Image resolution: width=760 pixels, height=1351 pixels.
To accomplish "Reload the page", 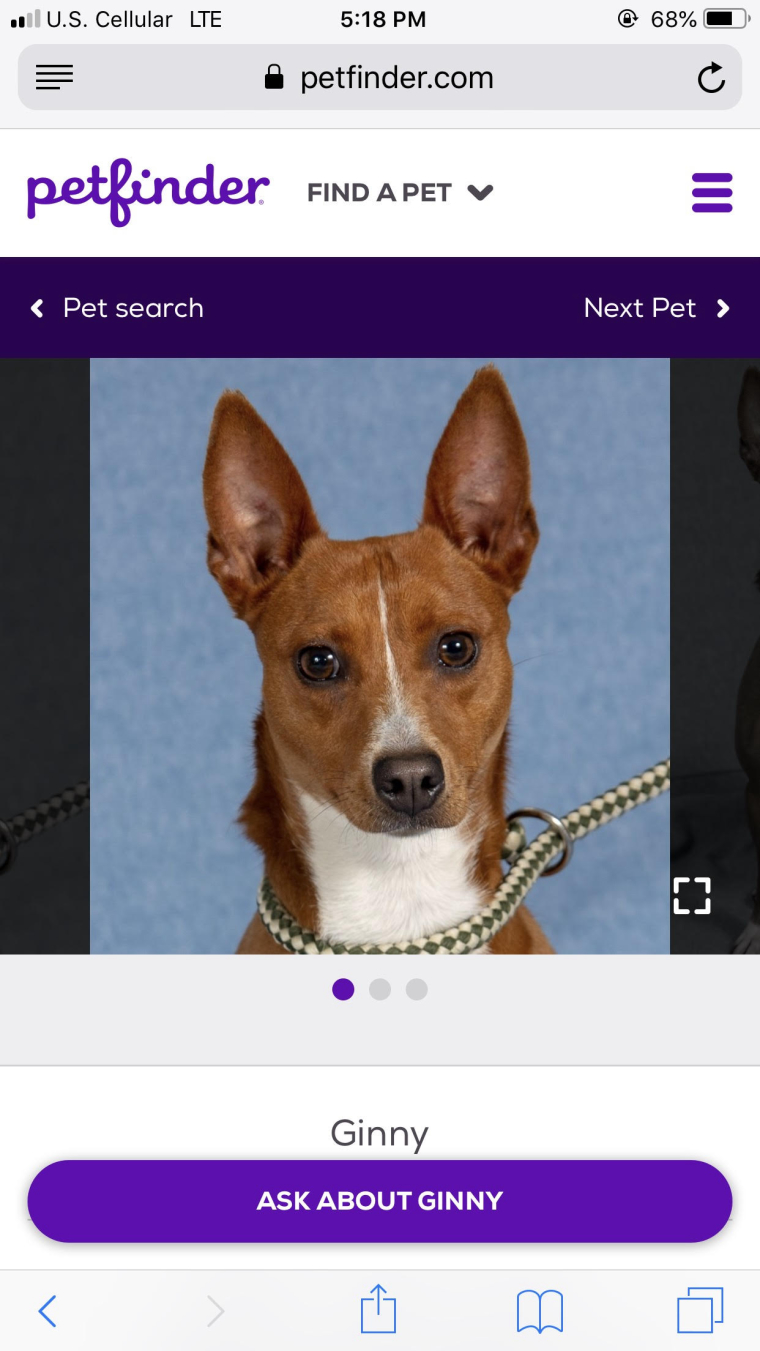I will pyautogui.click(x=711, y=78).
